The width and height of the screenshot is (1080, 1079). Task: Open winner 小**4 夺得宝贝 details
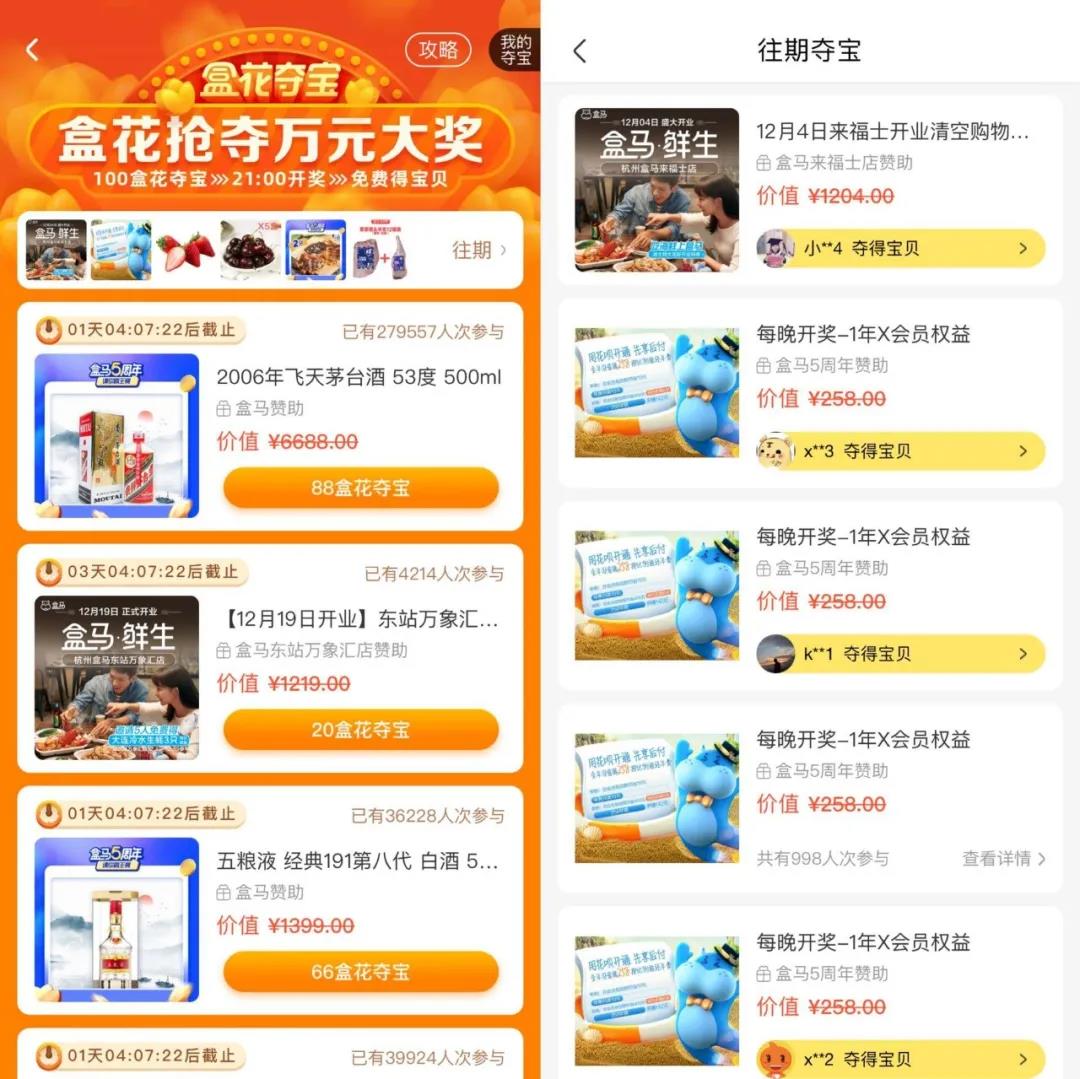point(900,248)
